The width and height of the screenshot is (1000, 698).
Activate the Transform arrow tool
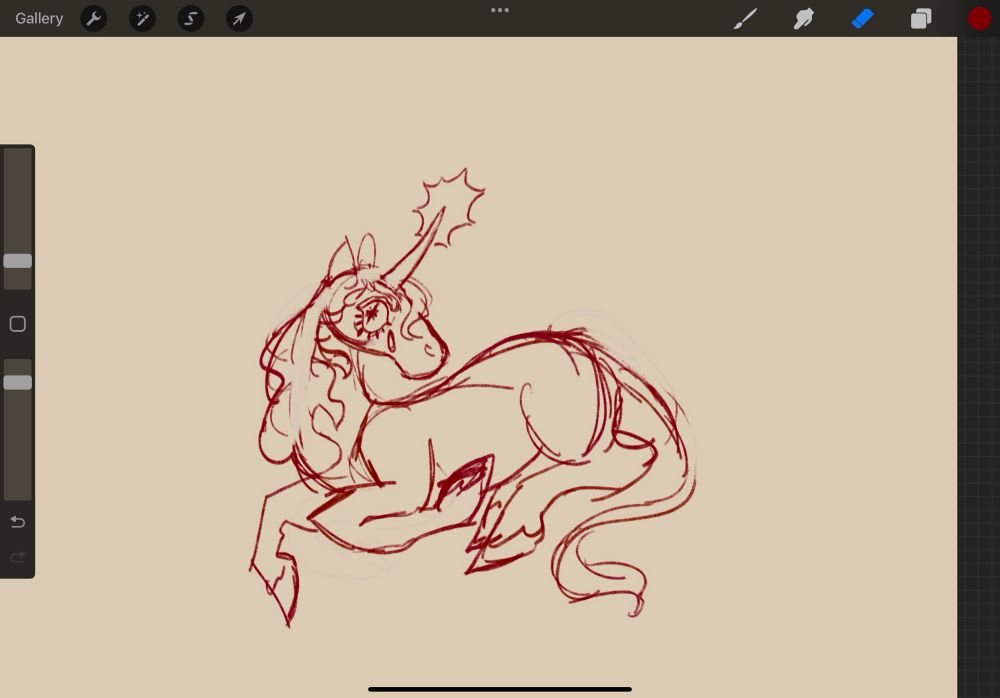pyautogui.click(x=239, y=18)
